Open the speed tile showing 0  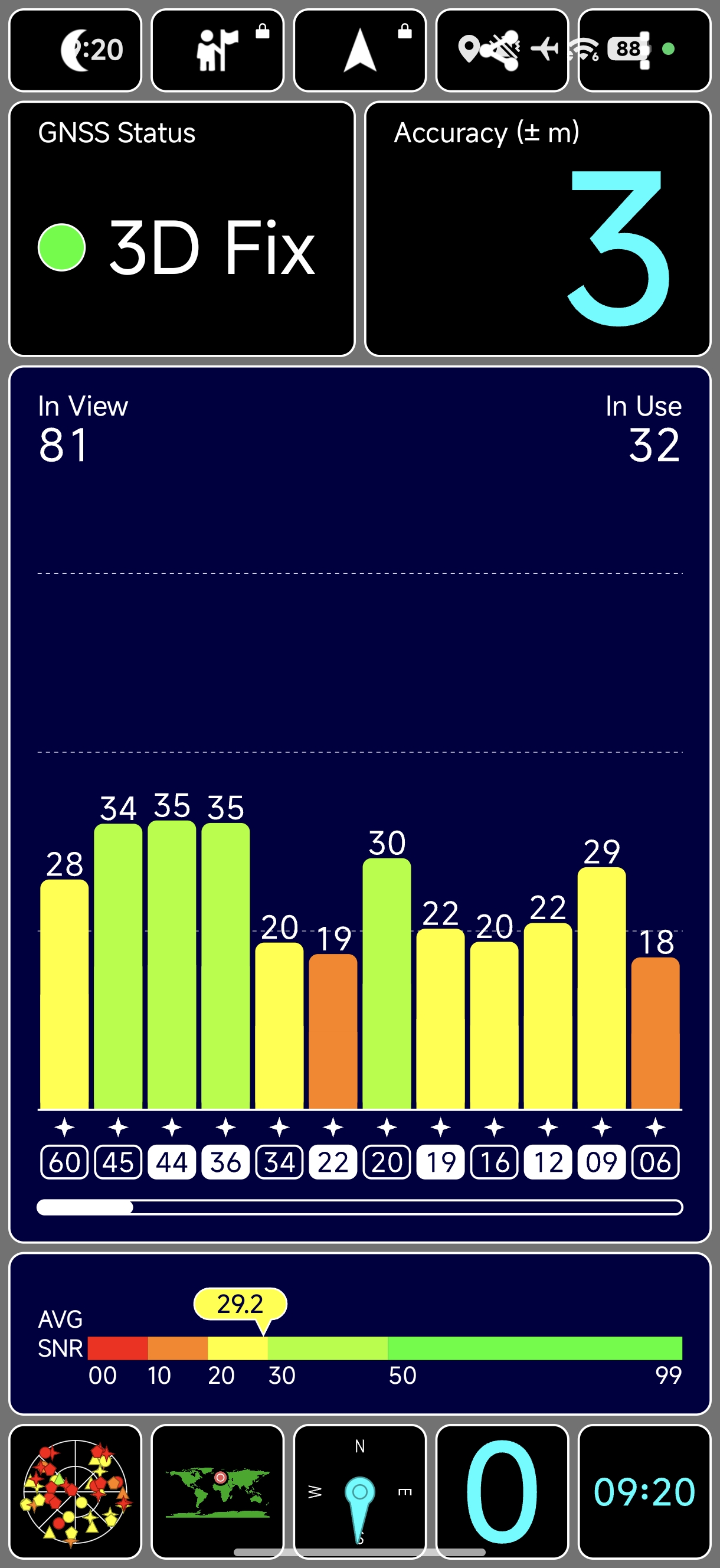click(x=502, y=1491)
